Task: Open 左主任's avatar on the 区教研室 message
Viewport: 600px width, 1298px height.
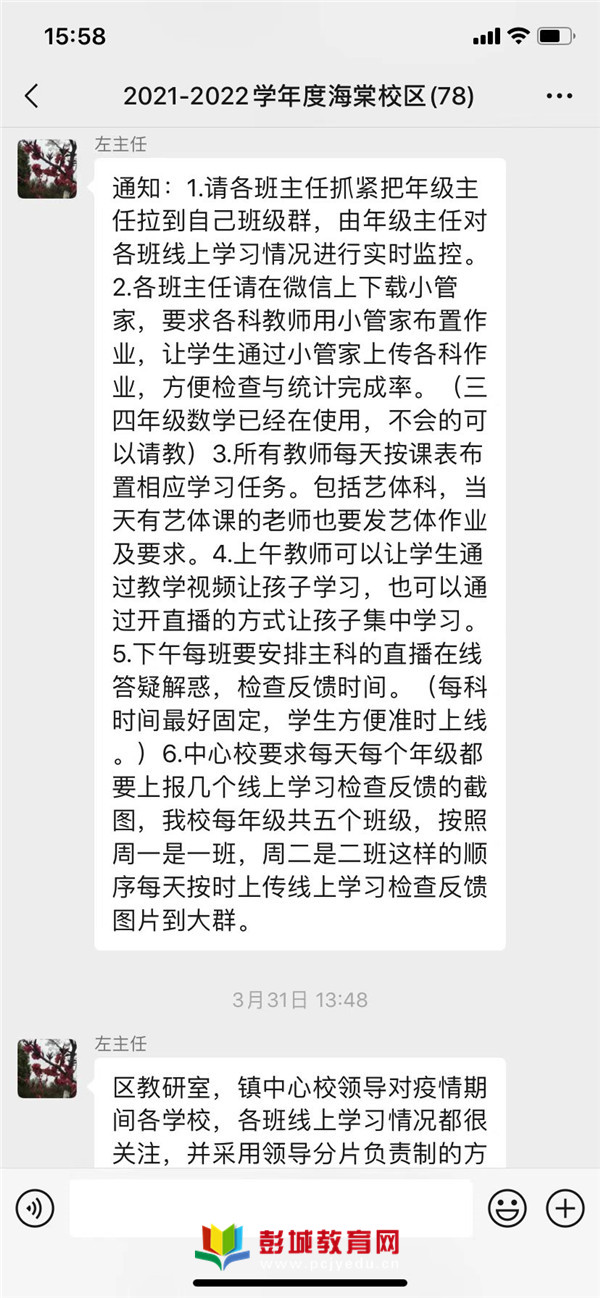Action: click(x=47, y=1068)
